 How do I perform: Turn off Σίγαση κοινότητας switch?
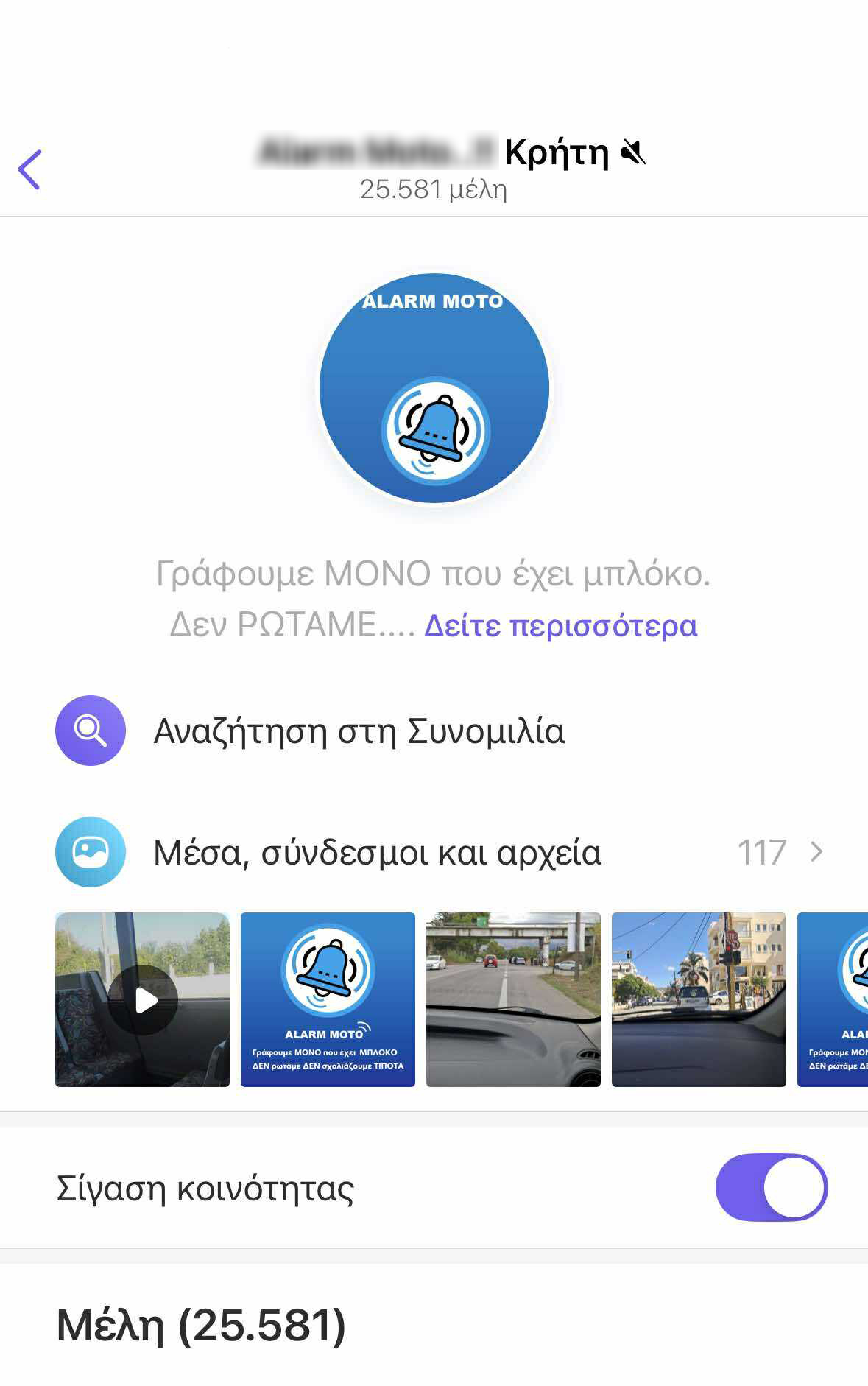[x=771, y=1187]
